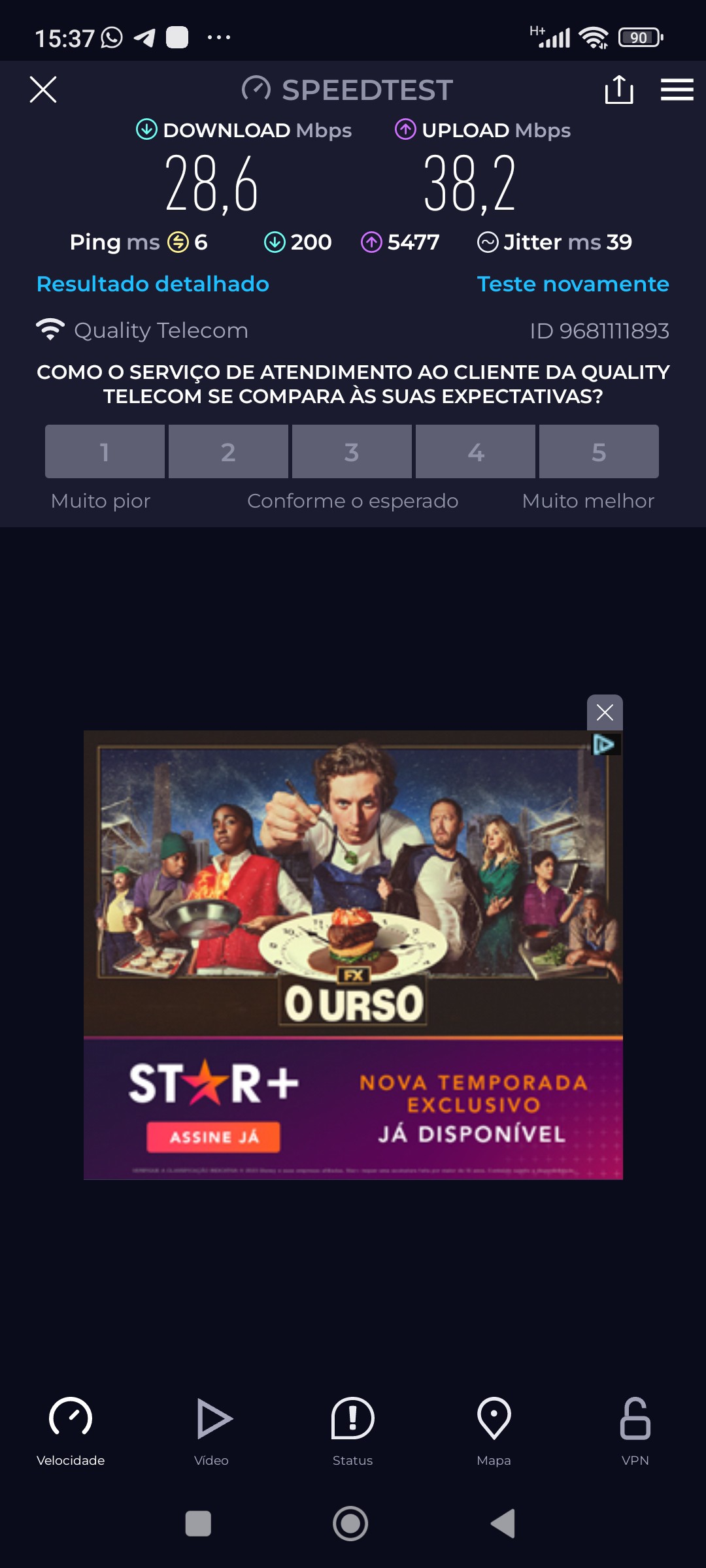Rate customer service as 1
Screen dimensions: 706x1568
pos(105,451)
